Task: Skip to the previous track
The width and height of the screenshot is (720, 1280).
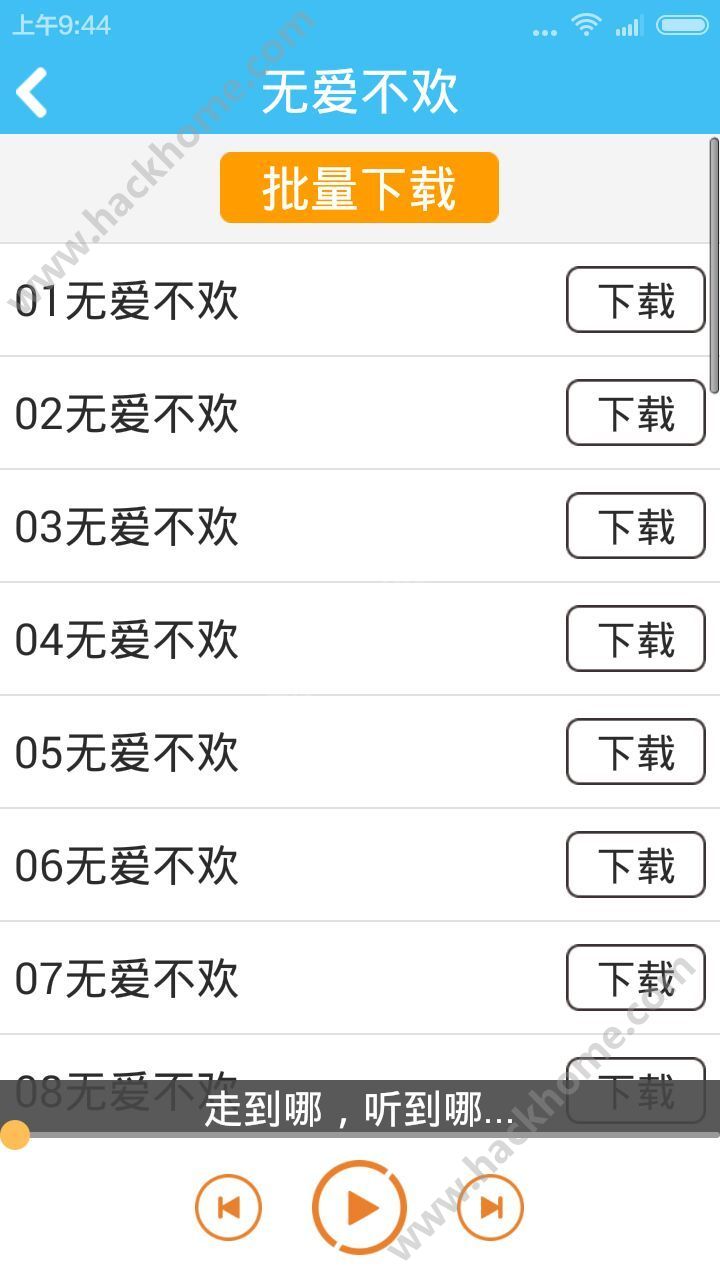Action: 228,1208
